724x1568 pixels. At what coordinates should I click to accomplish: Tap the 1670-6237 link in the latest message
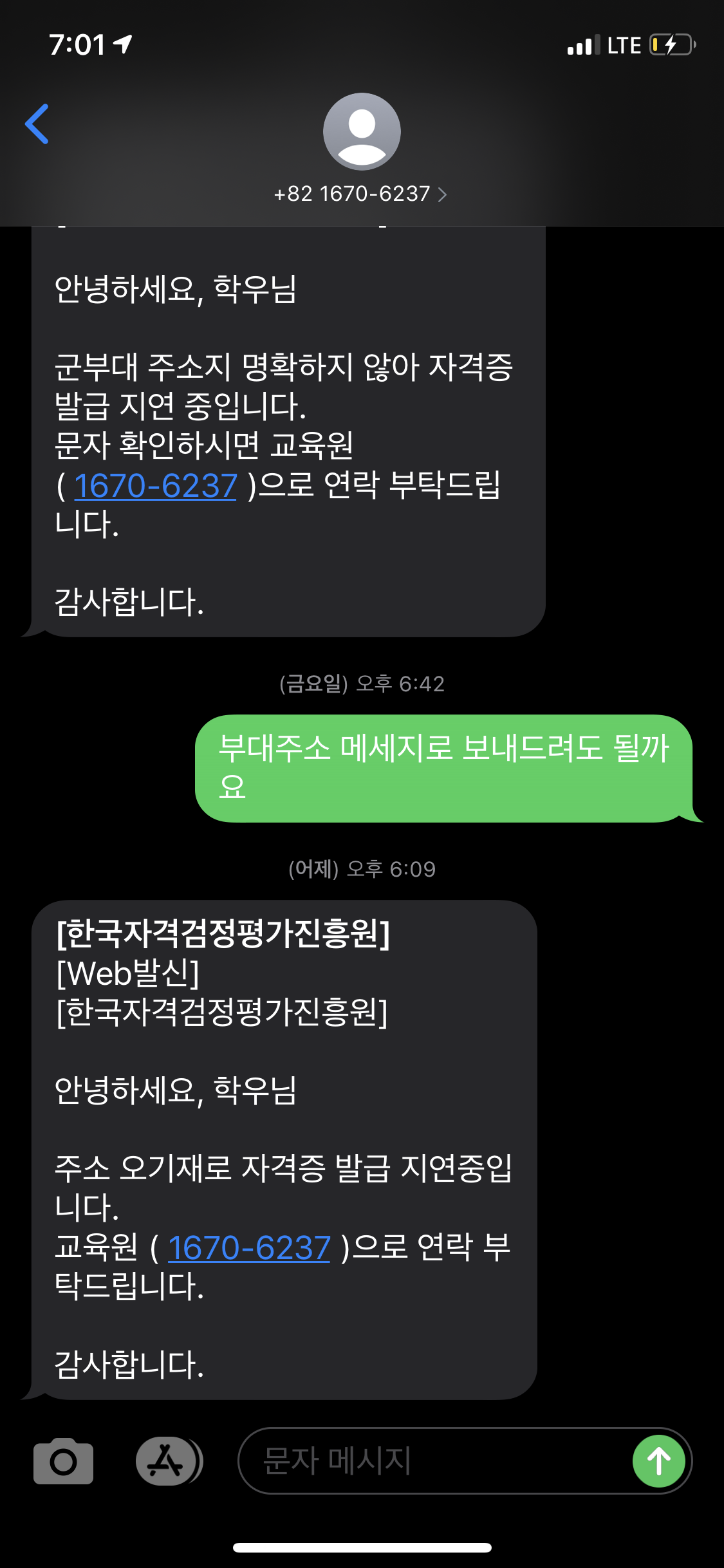pyautogui.click(x=249, y=1247)
